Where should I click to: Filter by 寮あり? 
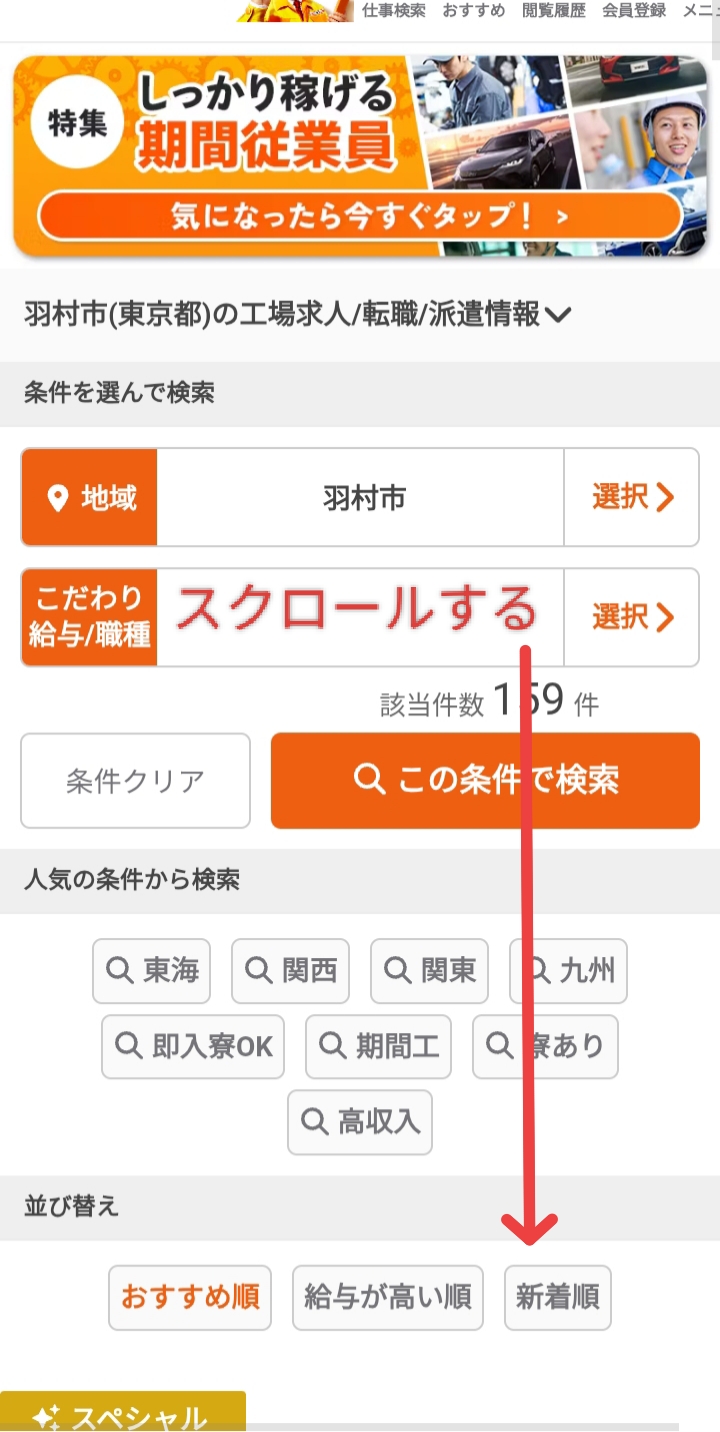pyautogui.click(x=545, y=1047)
